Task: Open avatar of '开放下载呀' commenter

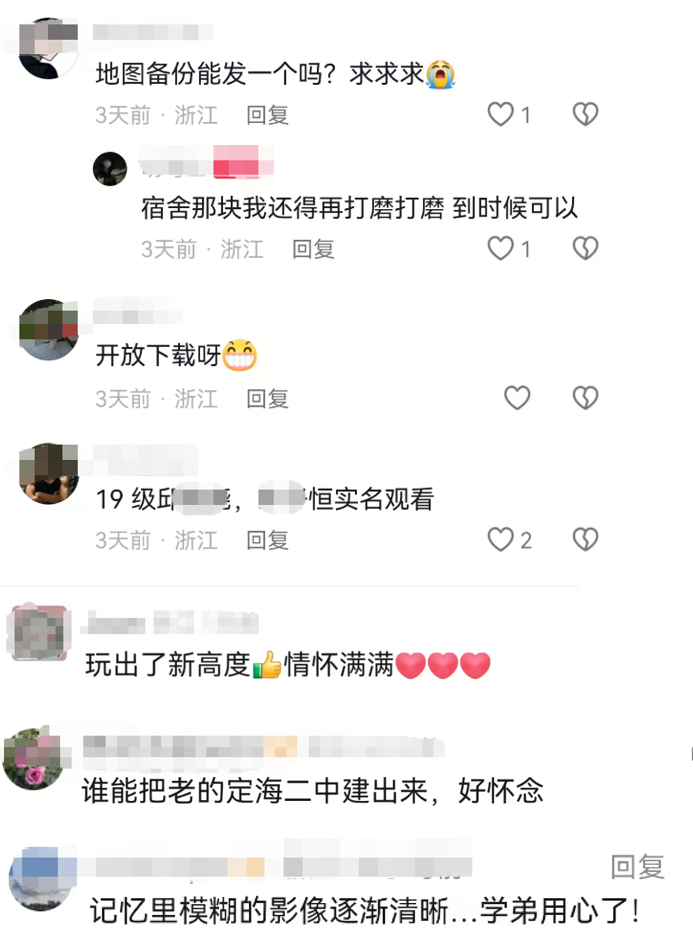Action: tap(49, 330)
